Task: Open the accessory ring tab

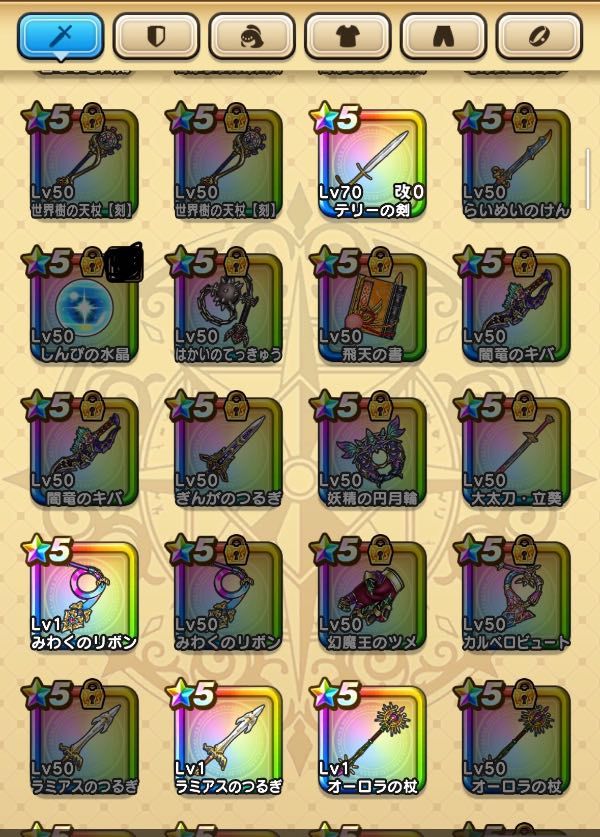Action: (x=538, y=37)
